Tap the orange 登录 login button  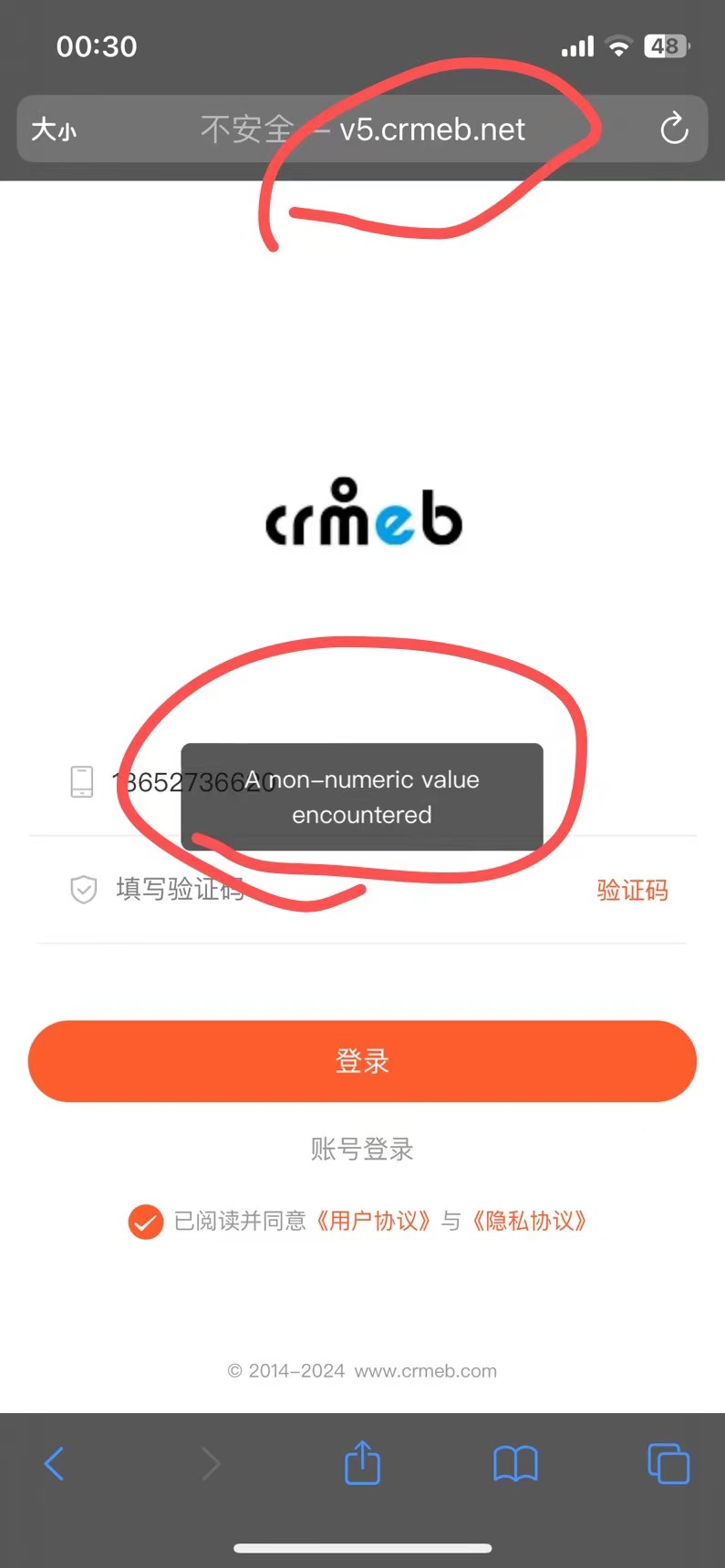click(x=362, y=1061)
